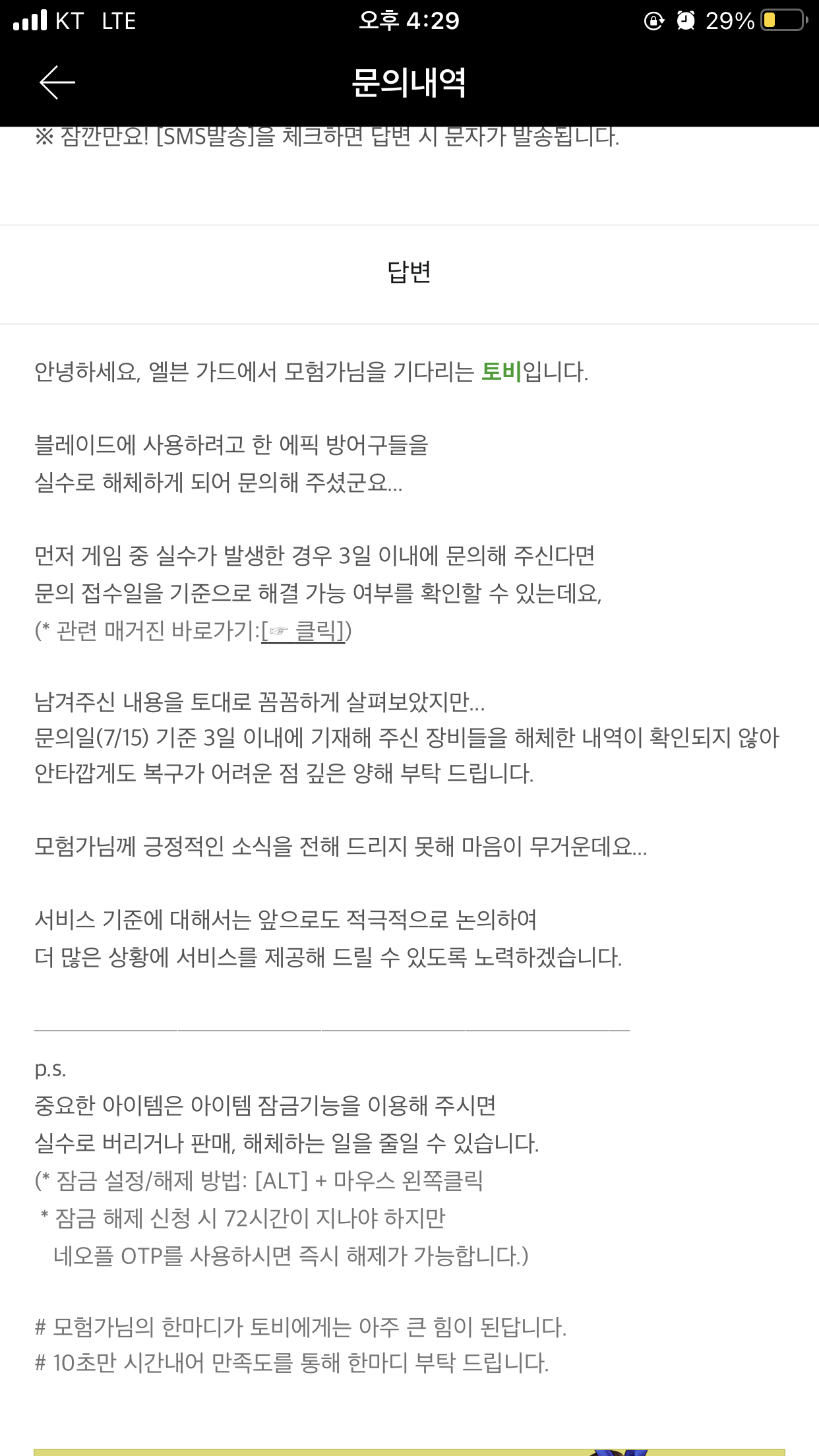Open the related magazine 클릭 link
Image resolution: width=819 pixels, height=1456 pixels.
click(x=303, y=631)
